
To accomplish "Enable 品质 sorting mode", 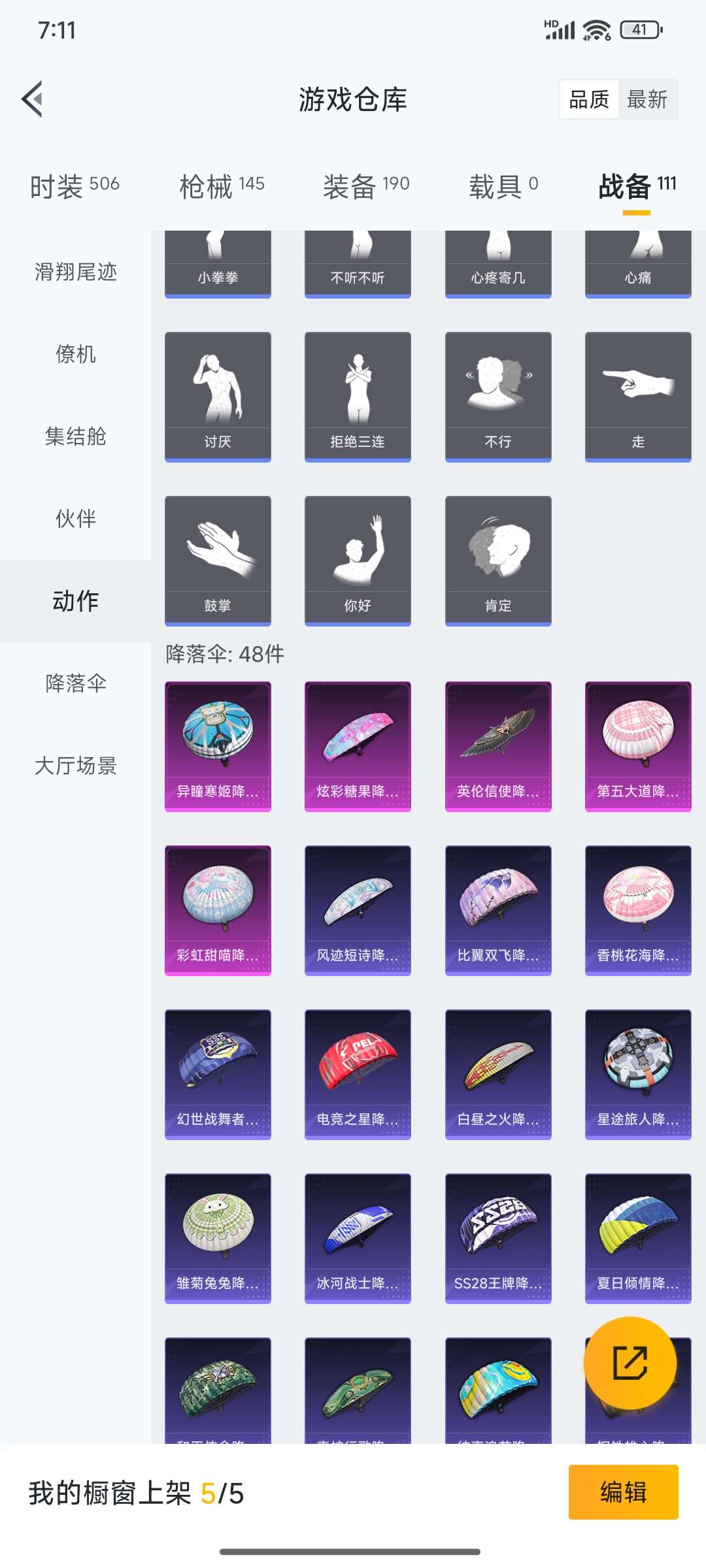I will coord(587,99).
